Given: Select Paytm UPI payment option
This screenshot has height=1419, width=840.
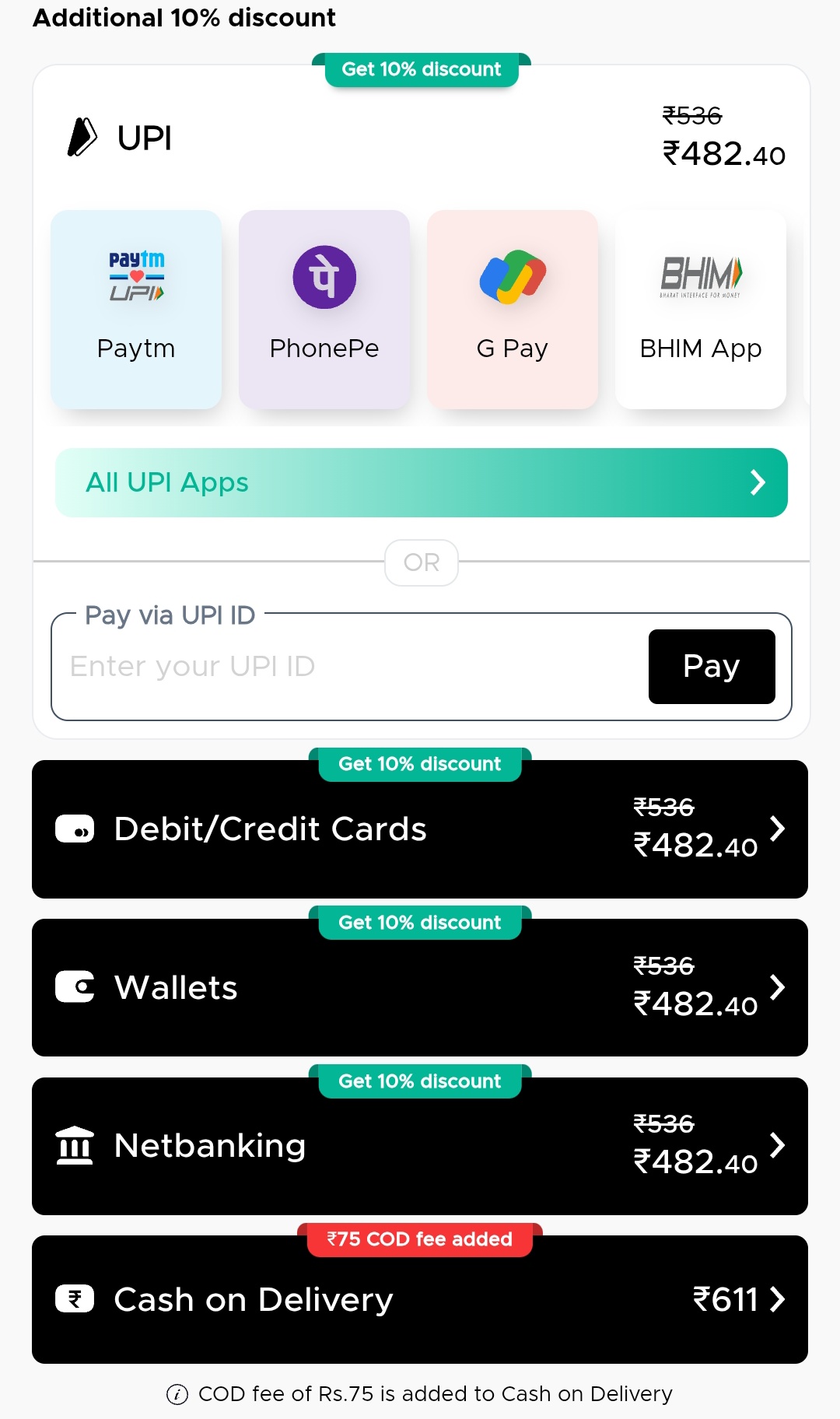Looking at the screenshot, I should [x=136, y=309].
